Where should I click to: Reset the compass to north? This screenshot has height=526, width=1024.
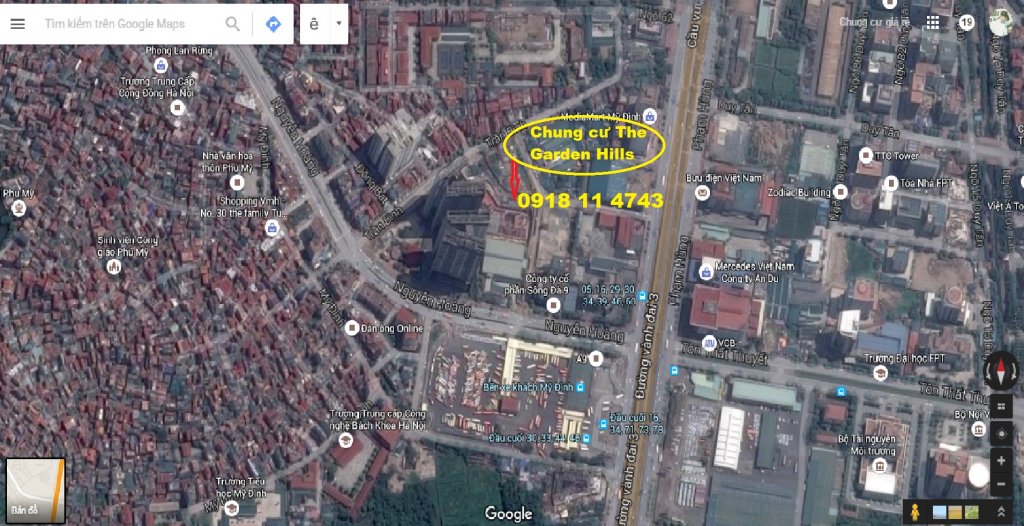tap(1001, 372)
